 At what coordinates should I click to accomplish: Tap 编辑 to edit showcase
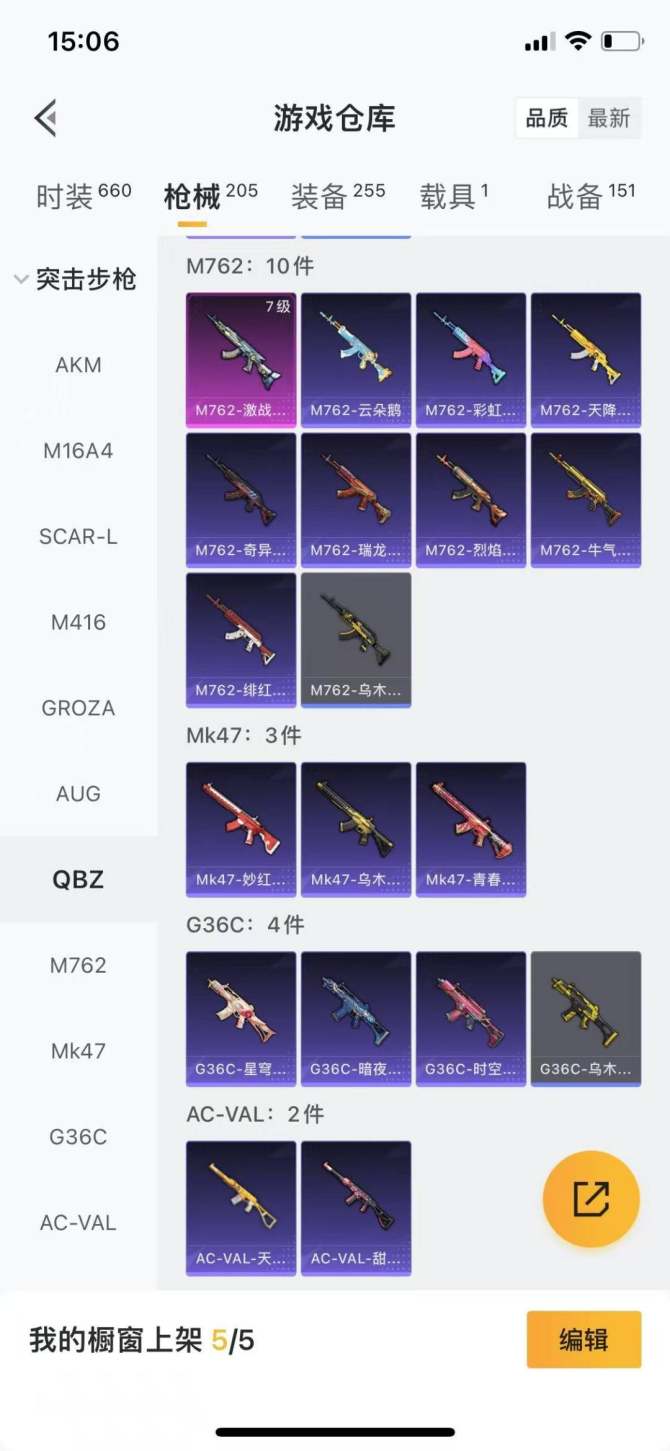pyautogui.click(x=583, y=1339)
